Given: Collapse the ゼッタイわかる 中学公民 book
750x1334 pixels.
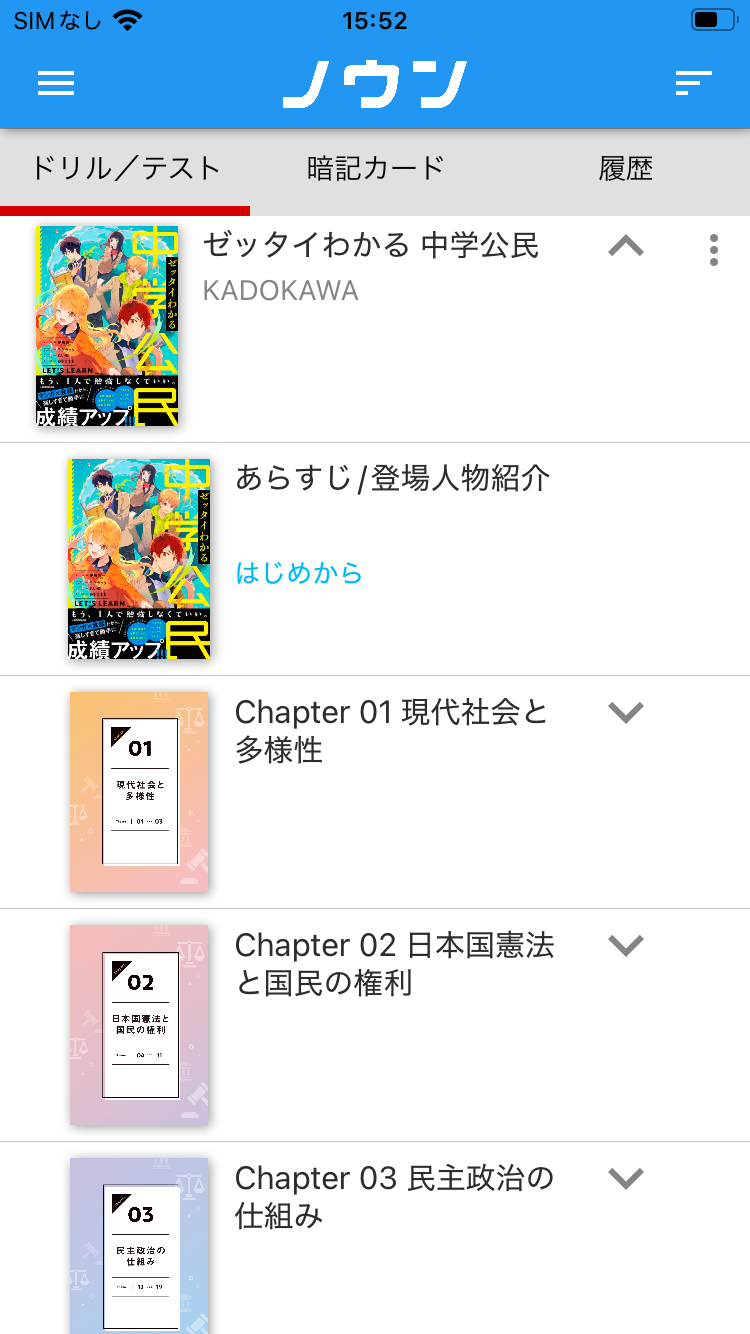Looking at the screenshot, I should click(626, 246).
